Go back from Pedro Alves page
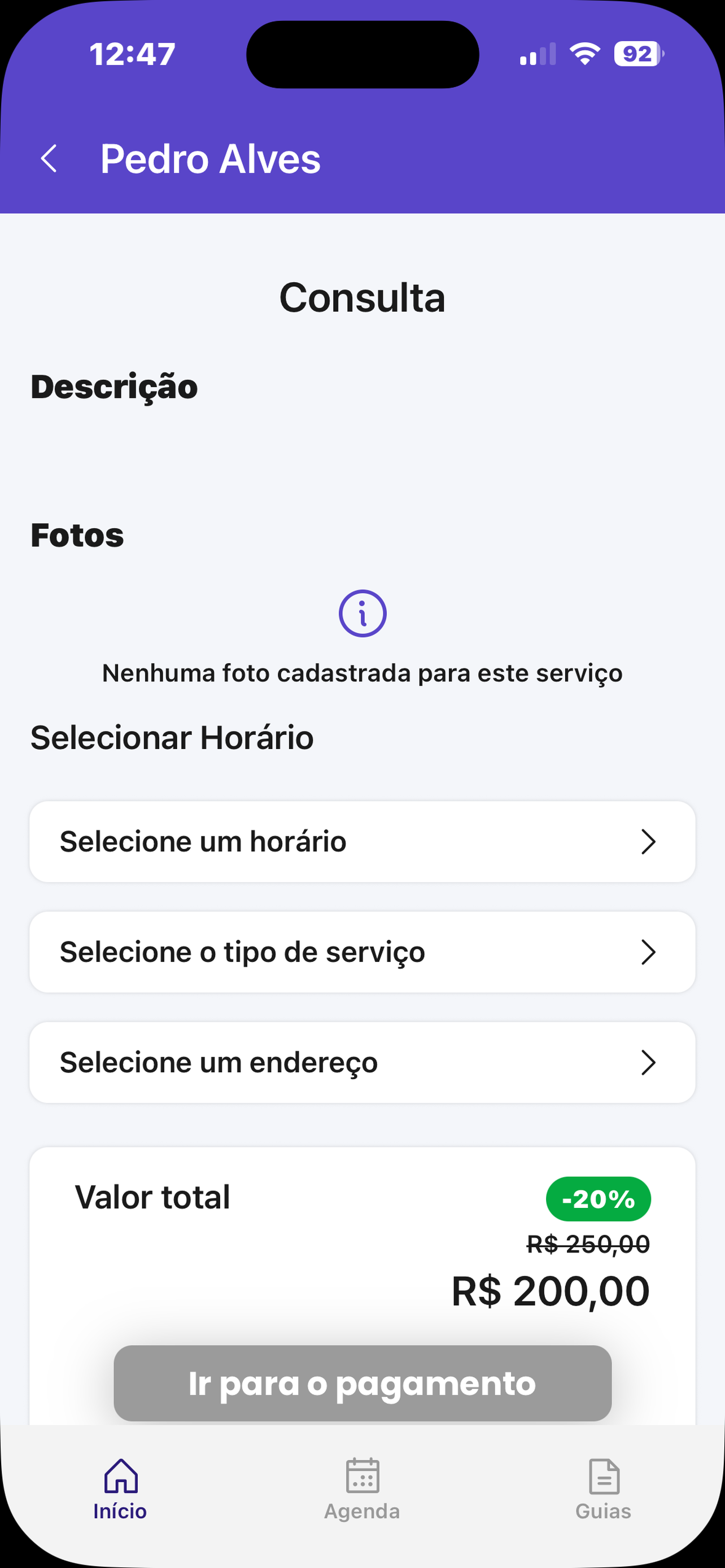The height and width of the screenshot is (1568, 725). 49,159
